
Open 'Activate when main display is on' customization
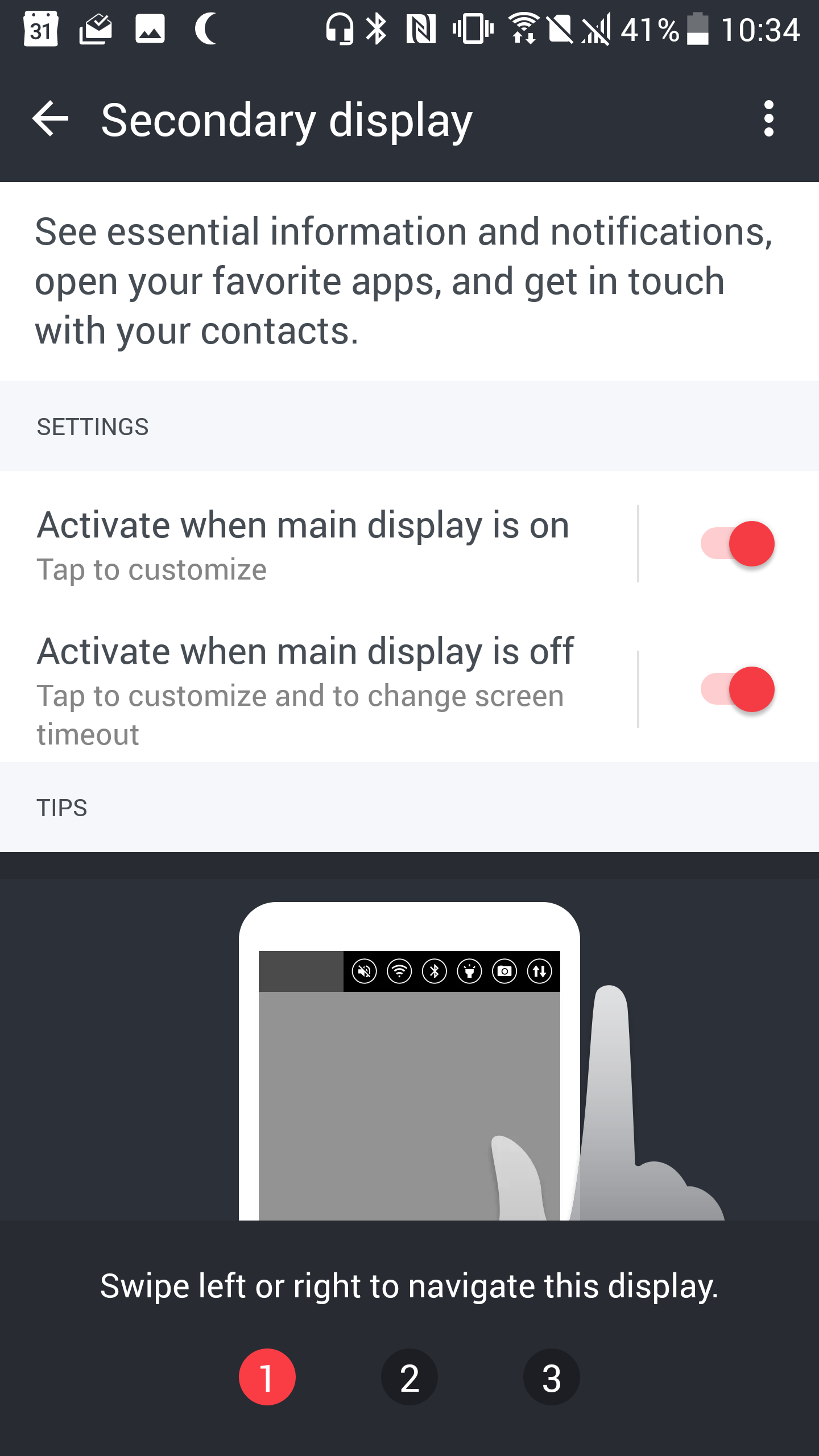(318, 544)
